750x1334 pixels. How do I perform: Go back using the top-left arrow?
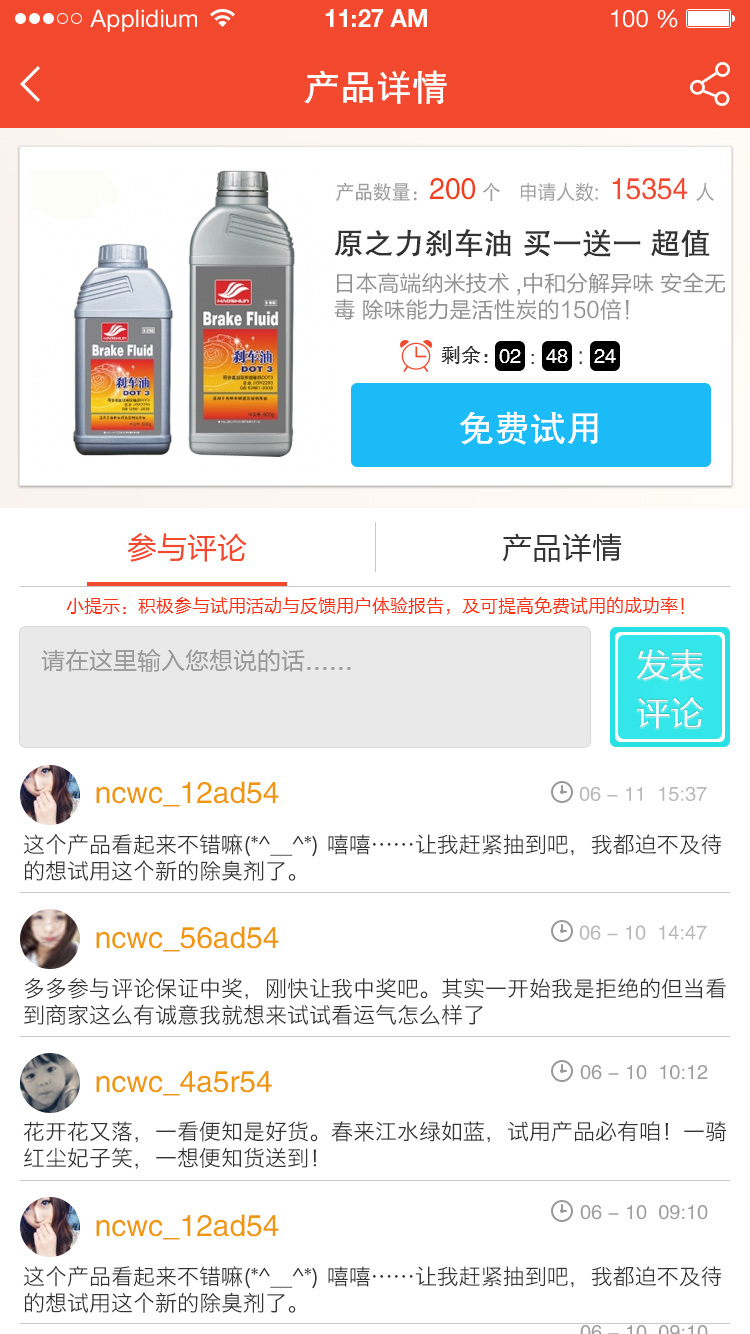coord(32,85)
